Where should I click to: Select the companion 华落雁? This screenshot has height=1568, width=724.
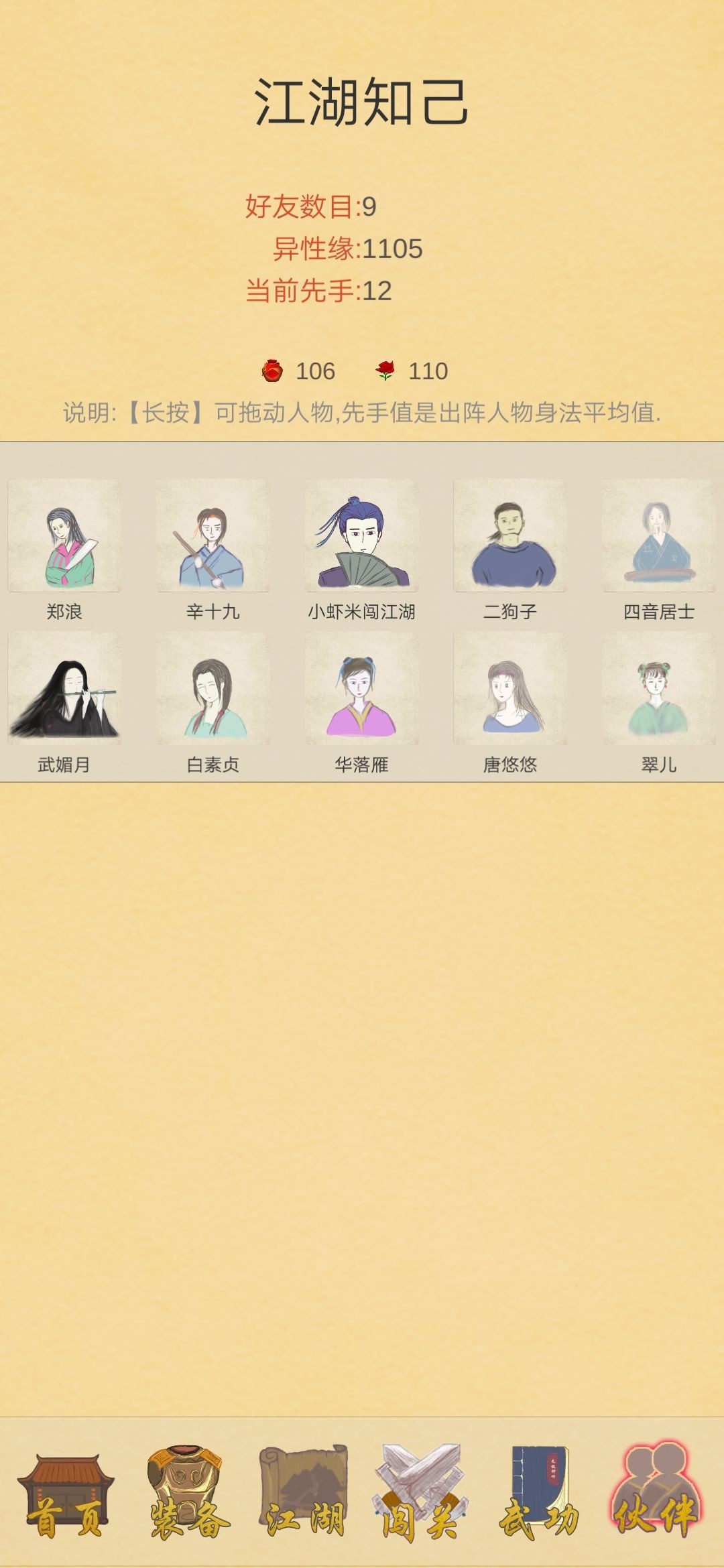[362, 689]
